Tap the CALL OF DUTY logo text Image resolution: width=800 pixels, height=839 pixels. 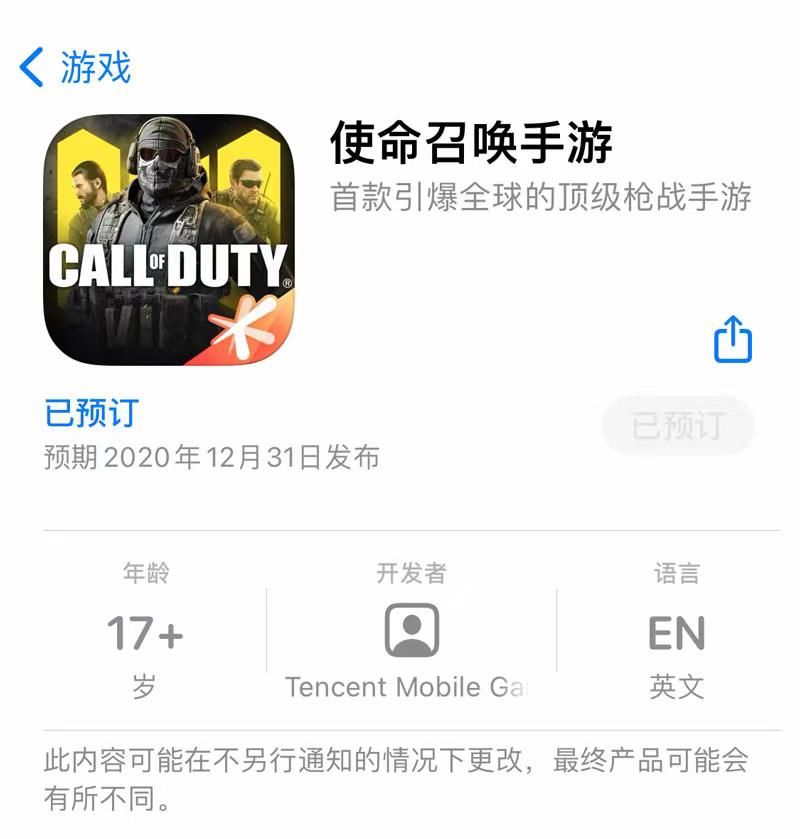[x=168, y=263]
